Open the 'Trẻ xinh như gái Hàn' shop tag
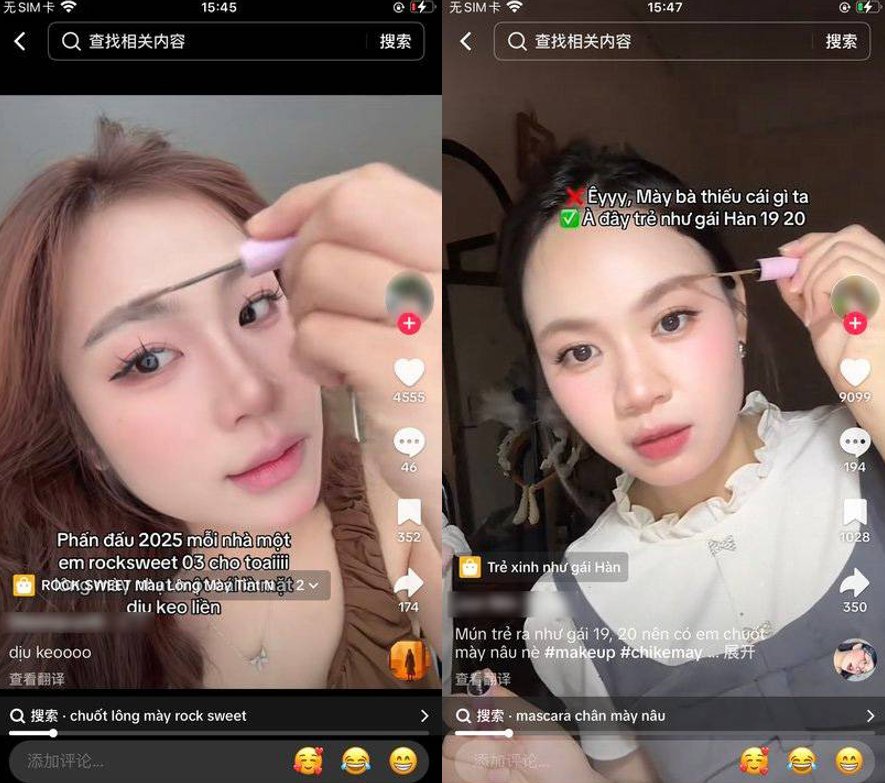 point(541,567)
